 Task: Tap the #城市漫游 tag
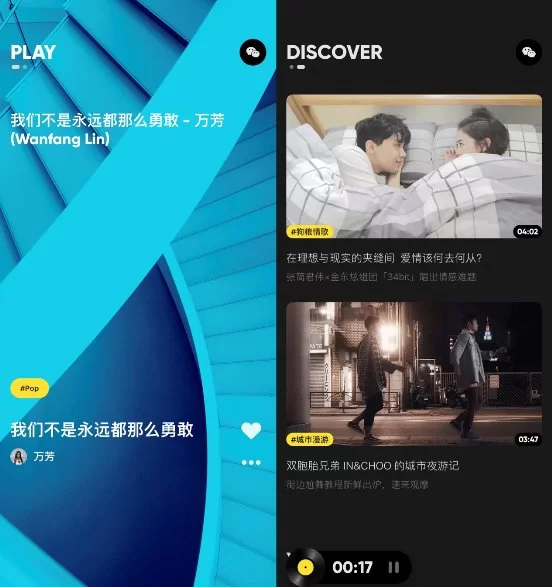point(310,439)
